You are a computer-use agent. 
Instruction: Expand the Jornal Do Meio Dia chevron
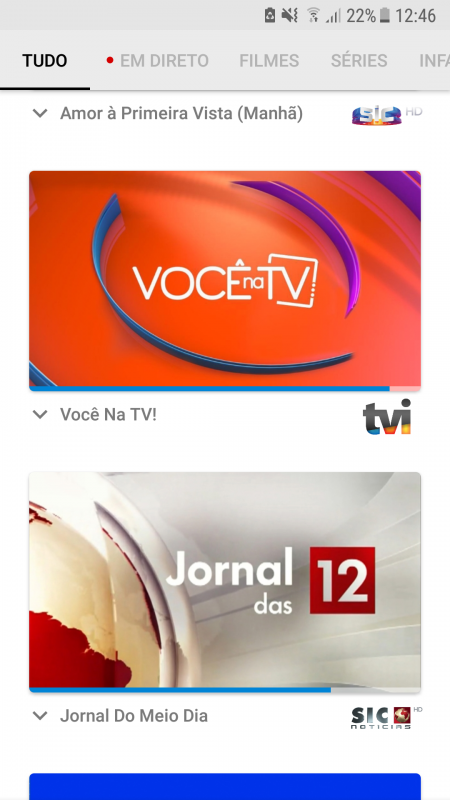tap(40, 716)
